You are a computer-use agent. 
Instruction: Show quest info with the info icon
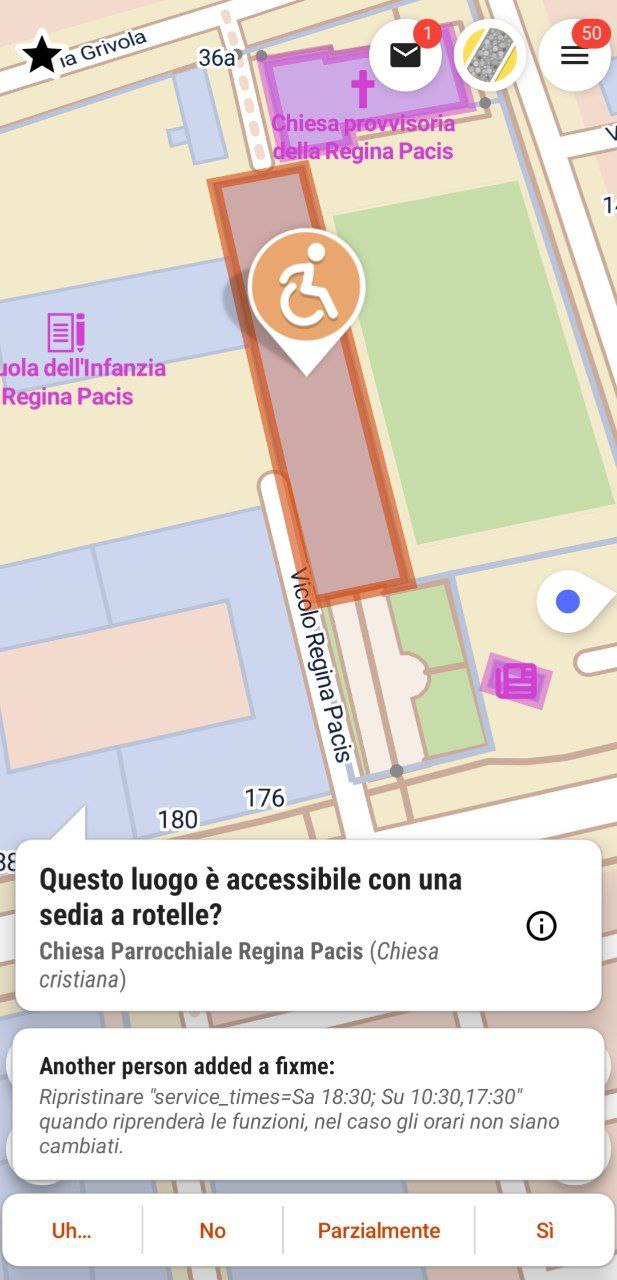click(x=541, y=927)
